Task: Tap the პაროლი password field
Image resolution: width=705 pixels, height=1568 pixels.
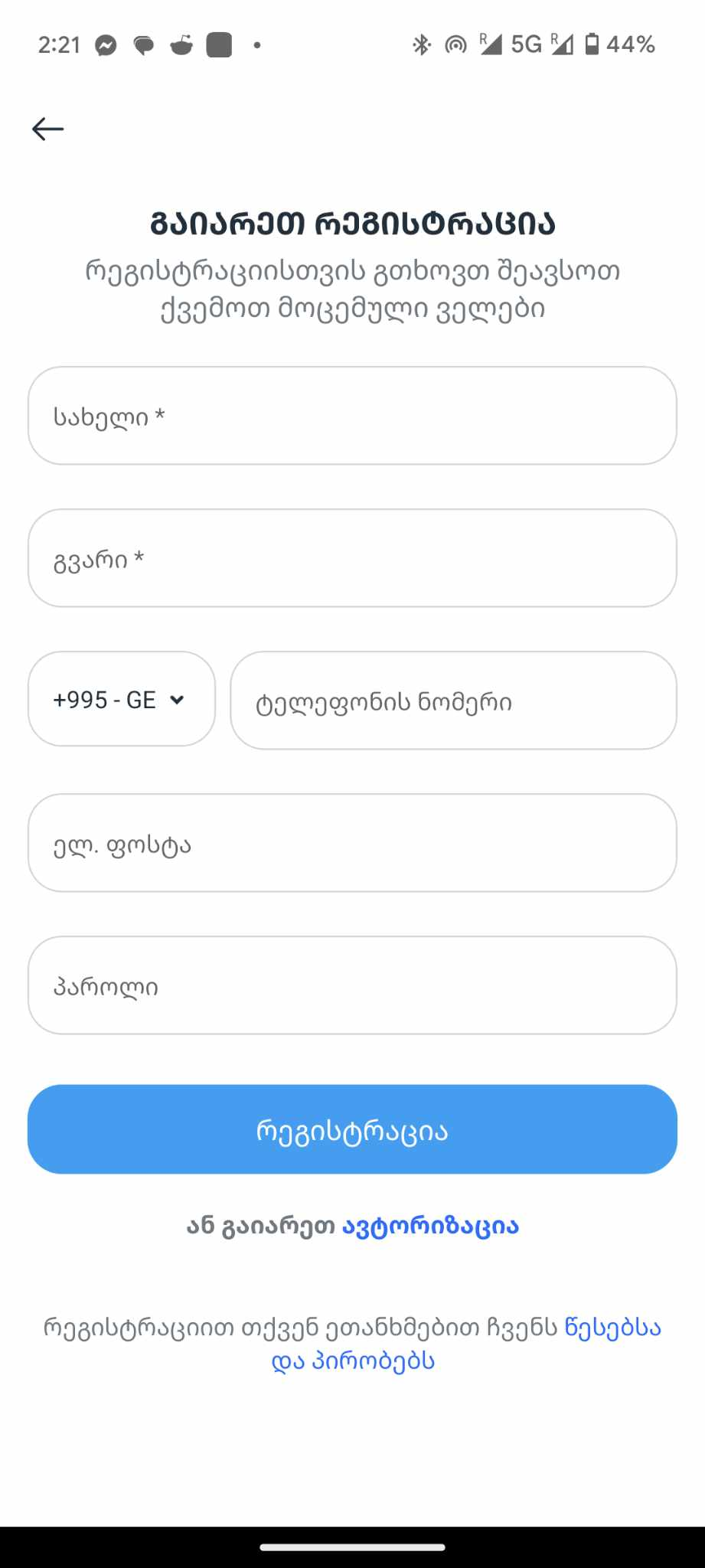Action: click(x=352, y=985)
